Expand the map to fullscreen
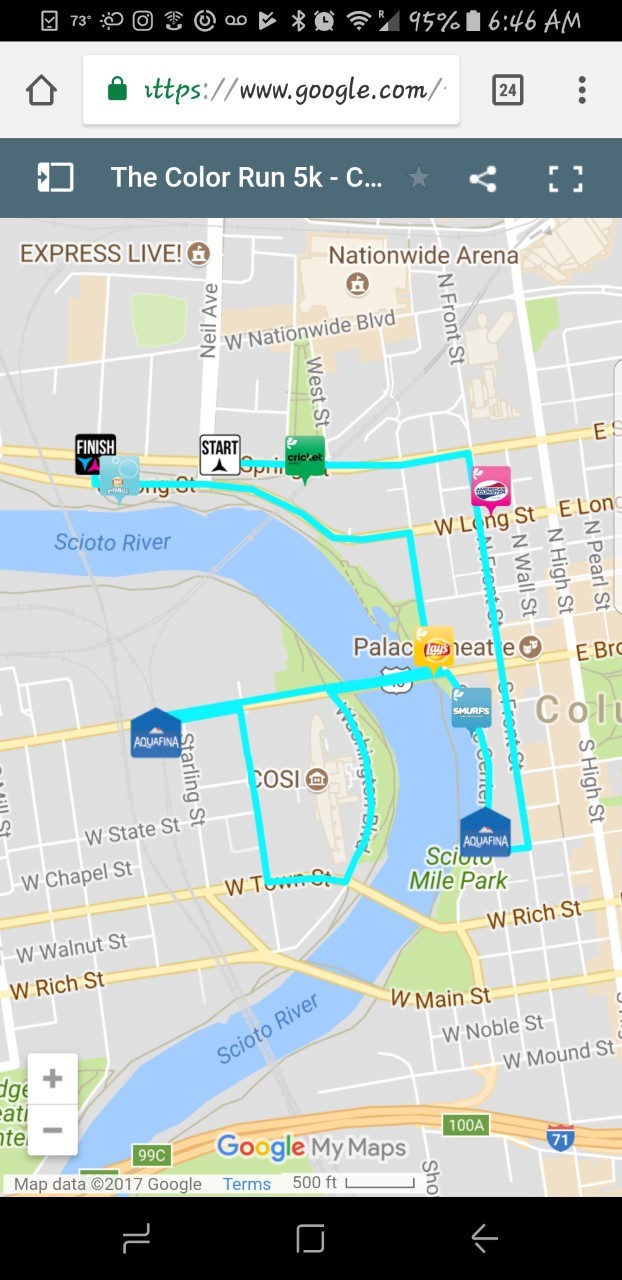Viewport: 622px width, 1280px height. coord(565,178)
